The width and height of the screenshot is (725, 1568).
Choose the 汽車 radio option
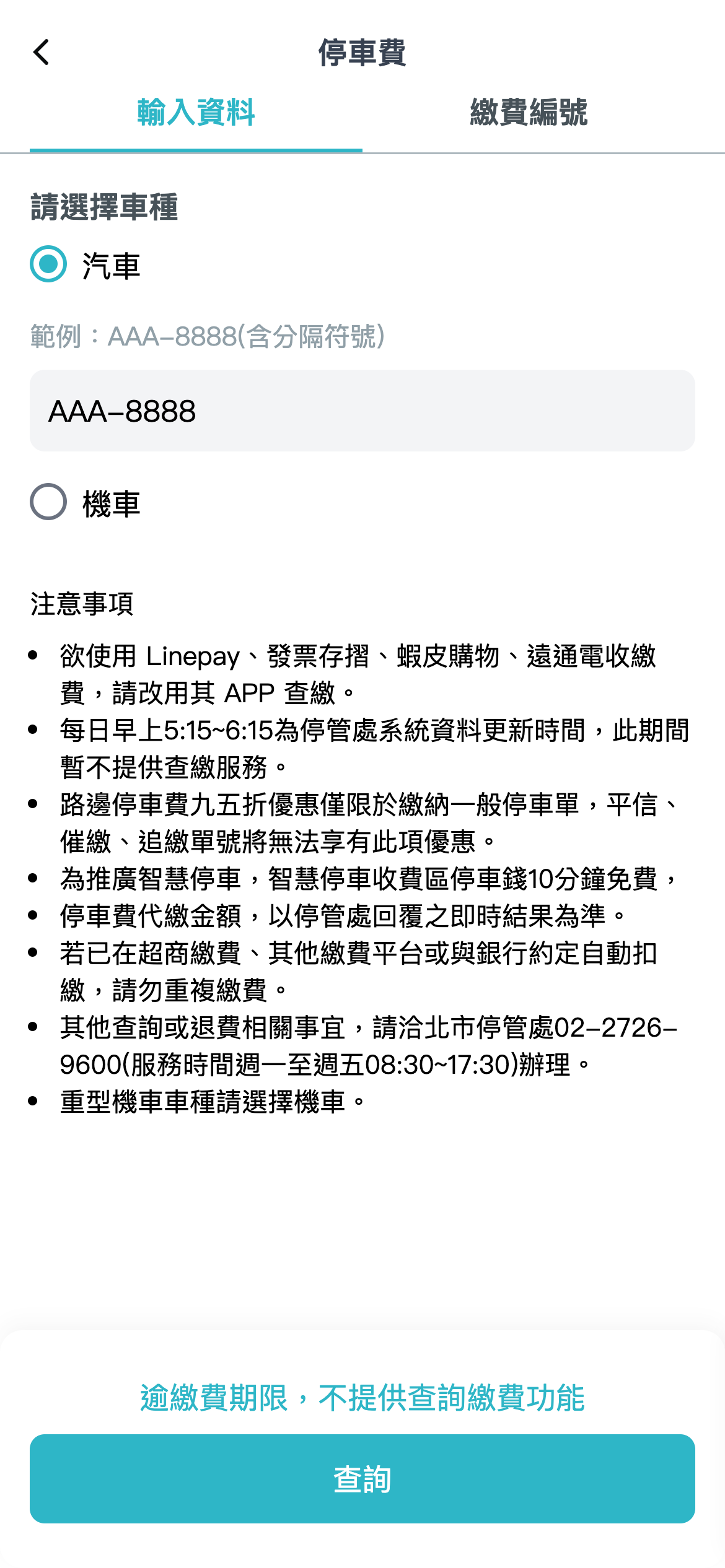coord(48,264)
